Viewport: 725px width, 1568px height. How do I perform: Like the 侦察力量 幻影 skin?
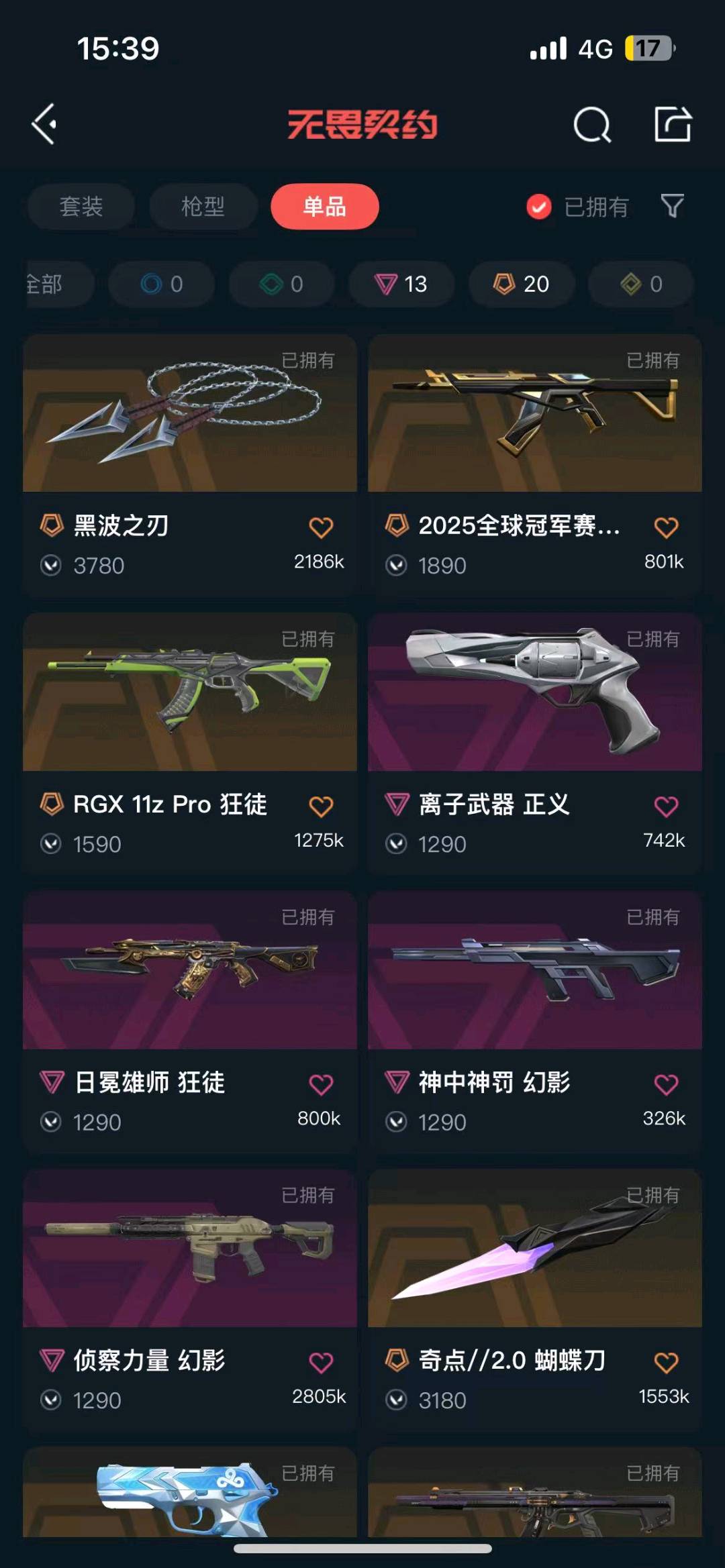click(x=321, y=1363)
